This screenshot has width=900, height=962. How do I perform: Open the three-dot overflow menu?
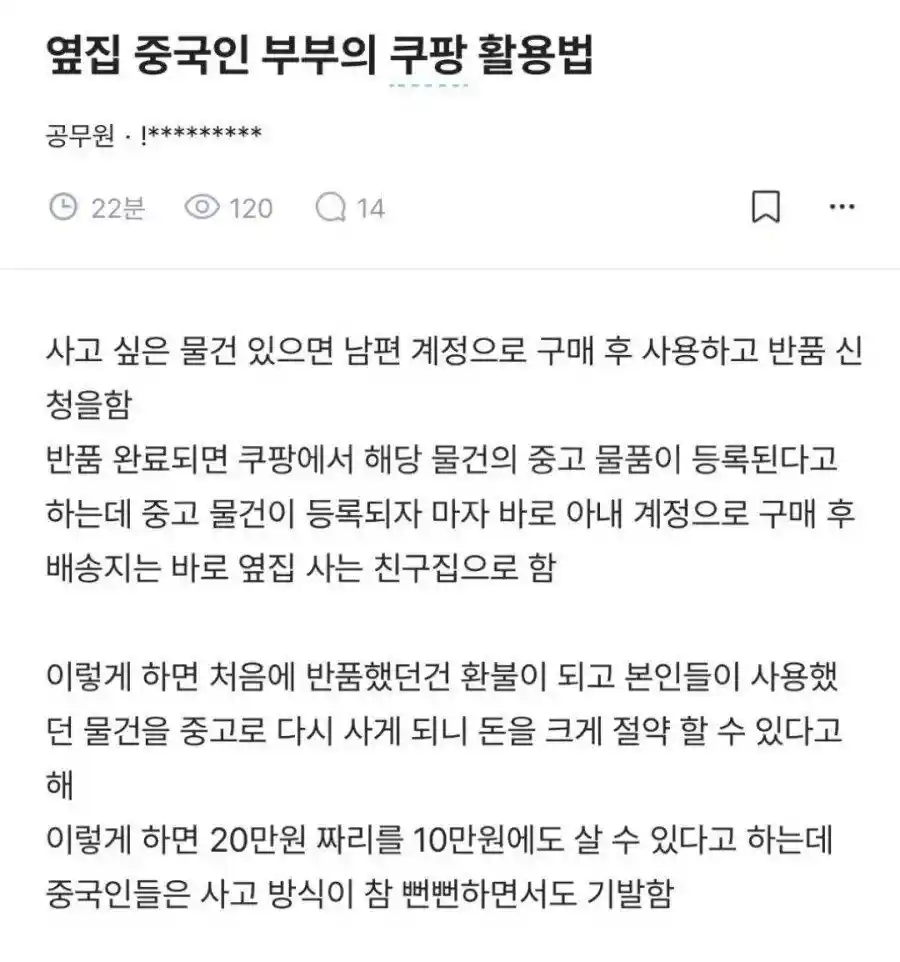pos(842,207)
